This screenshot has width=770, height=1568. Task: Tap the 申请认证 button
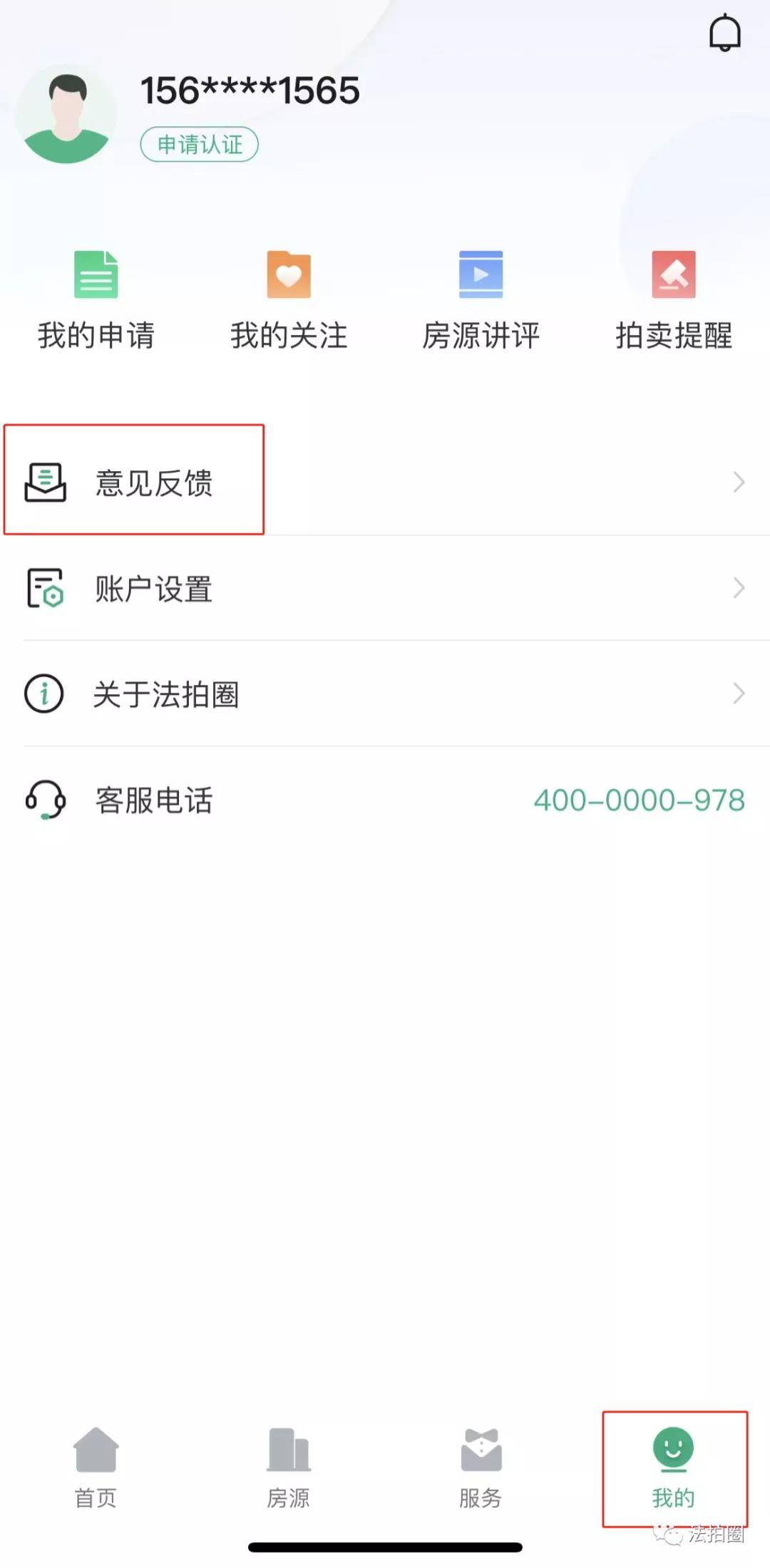pos(199,145)
